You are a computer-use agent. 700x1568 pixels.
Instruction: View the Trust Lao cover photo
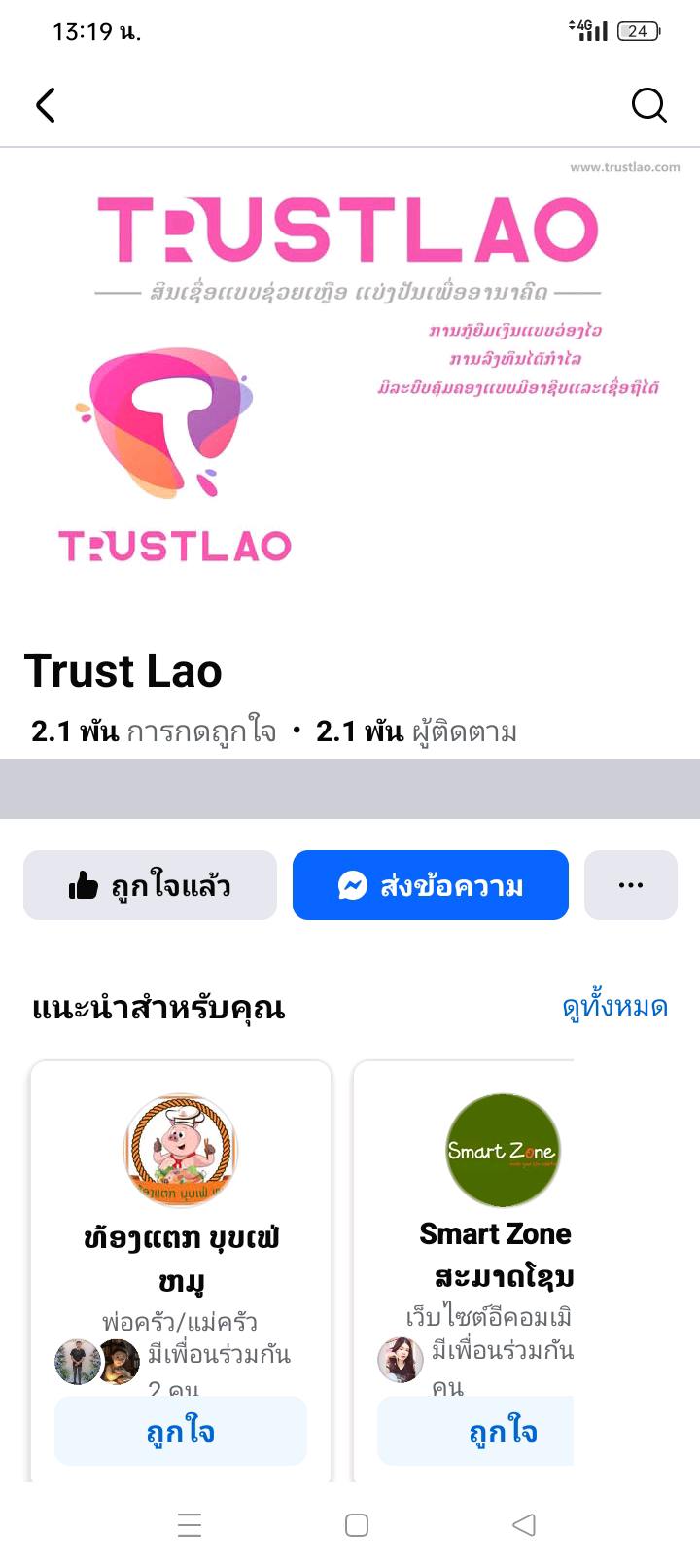(x=350, y=379)
